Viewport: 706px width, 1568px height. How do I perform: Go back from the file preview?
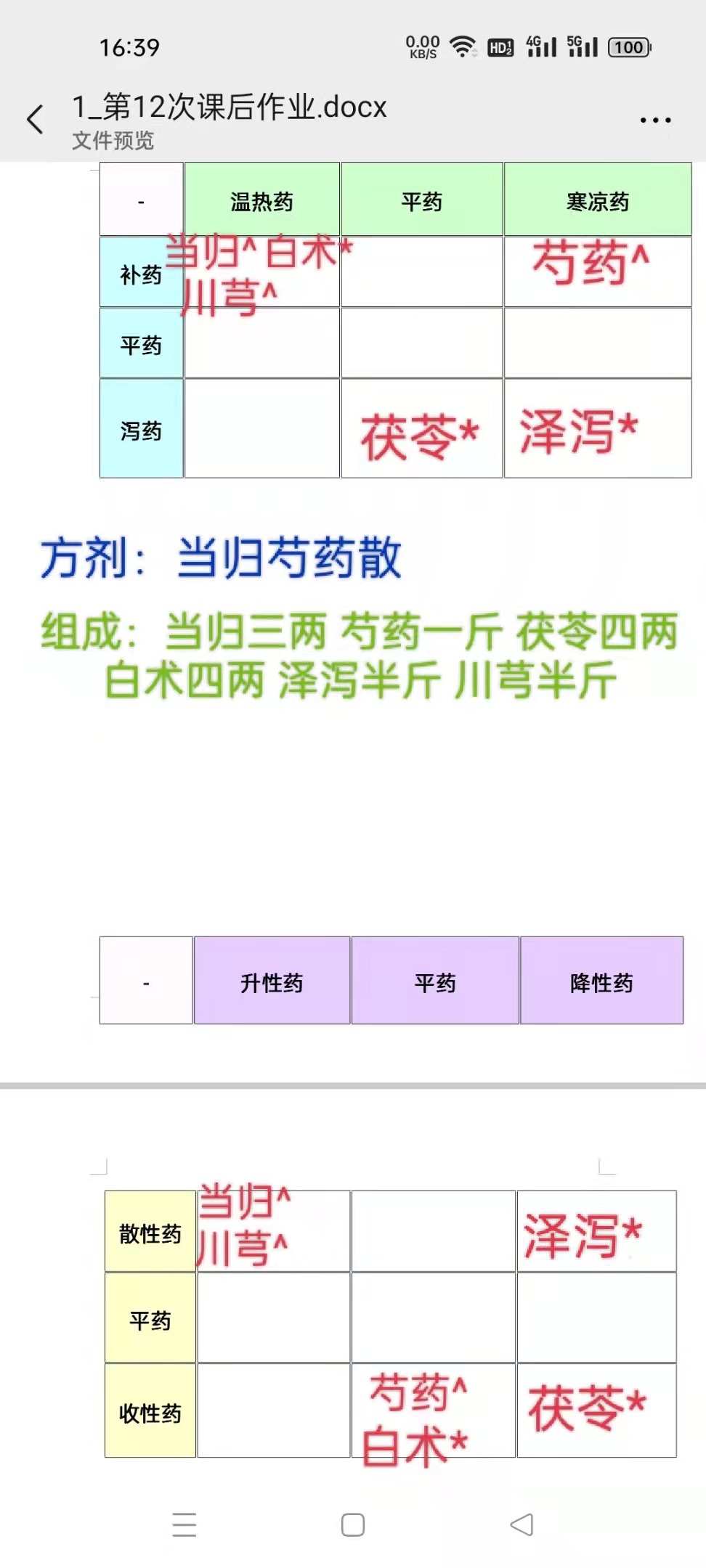(x=35, y=120)
